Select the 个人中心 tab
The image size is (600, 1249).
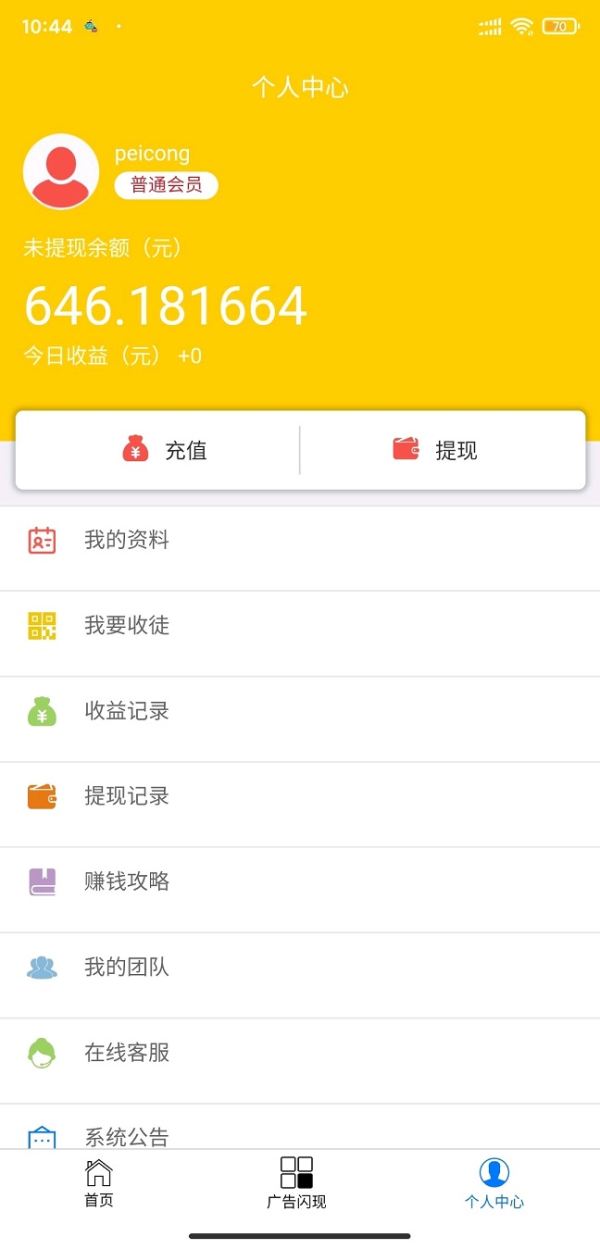pos(494,1184)
